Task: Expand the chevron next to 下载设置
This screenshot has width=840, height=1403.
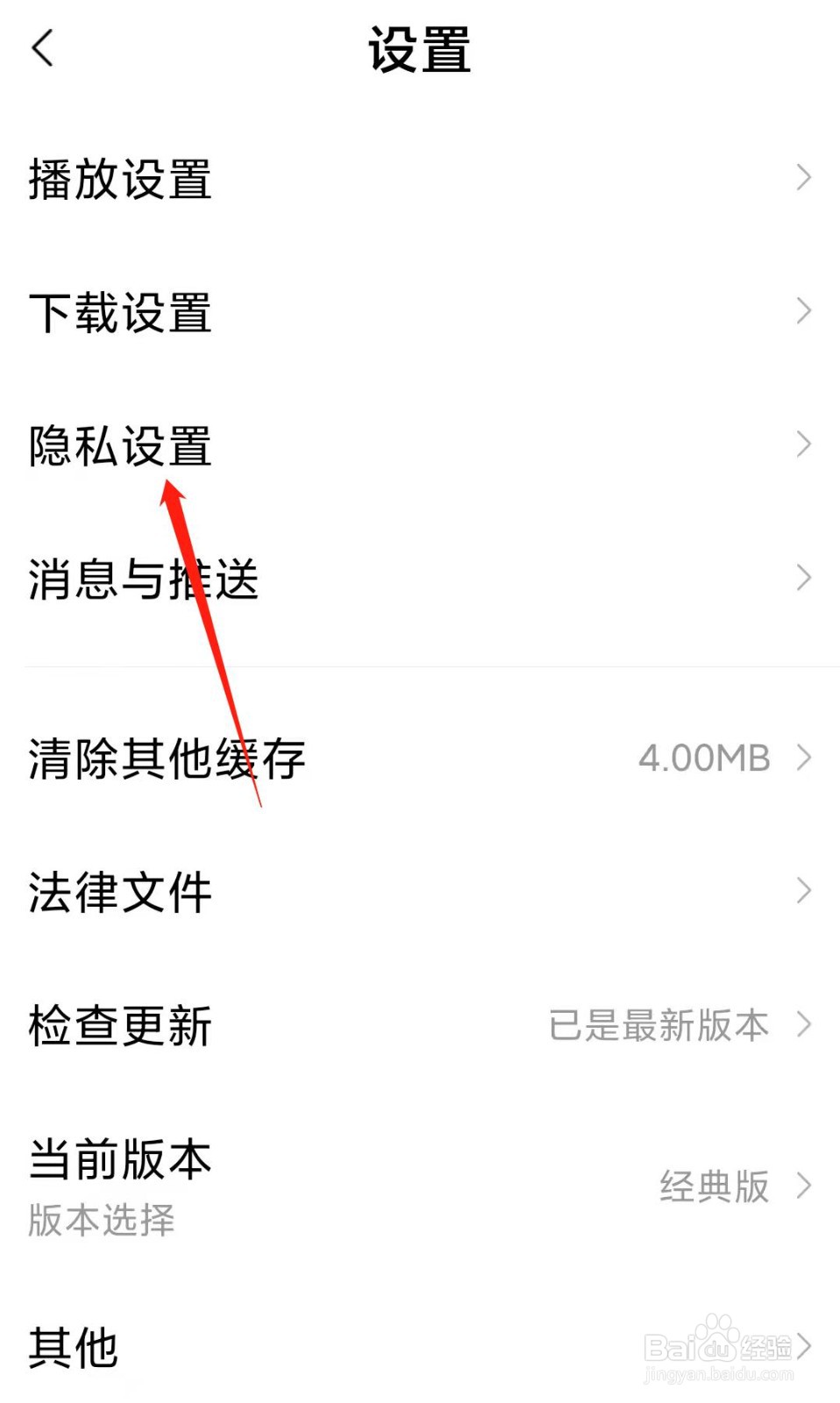Action: 803,311
